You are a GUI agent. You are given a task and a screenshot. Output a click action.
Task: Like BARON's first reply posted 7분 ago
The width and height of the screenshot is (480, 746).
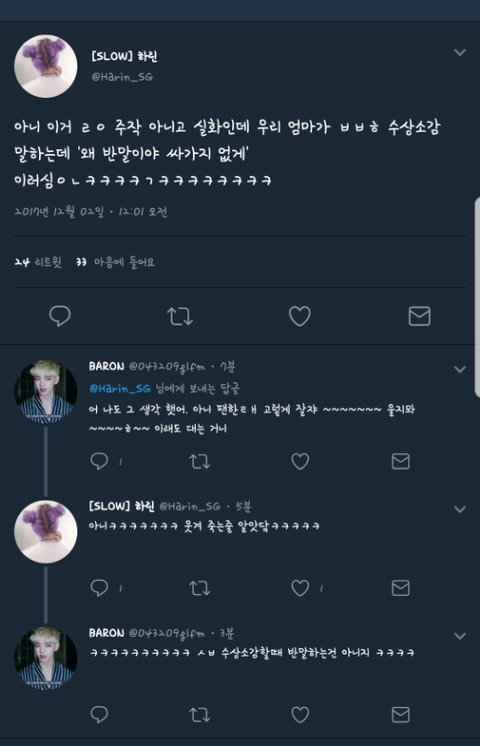(300, 461)
